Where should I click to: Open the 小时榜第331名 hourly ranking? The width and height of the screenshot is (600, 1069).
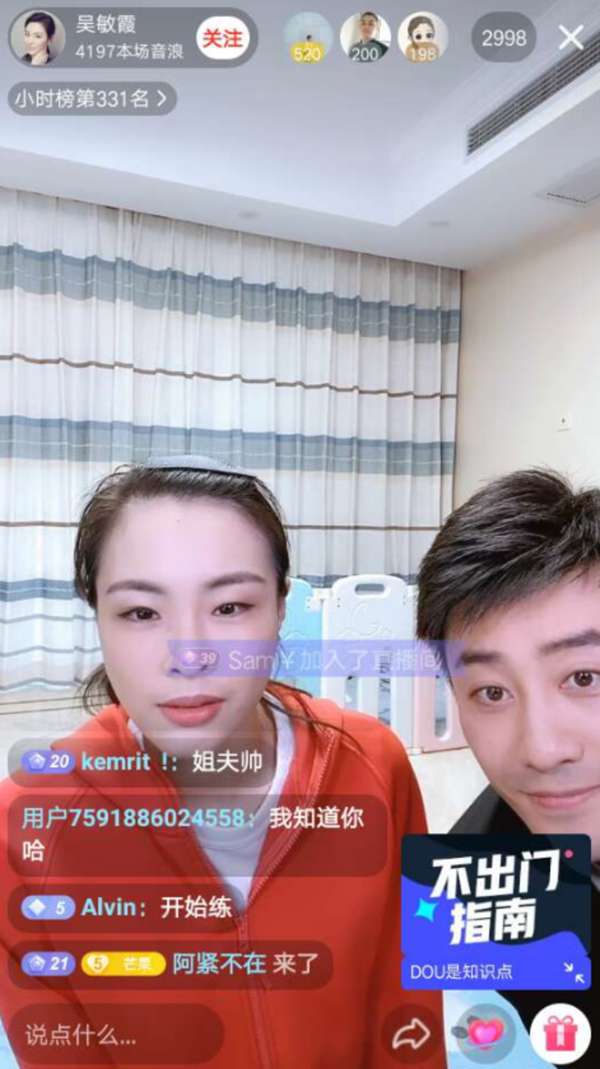[x=93, y=98]
